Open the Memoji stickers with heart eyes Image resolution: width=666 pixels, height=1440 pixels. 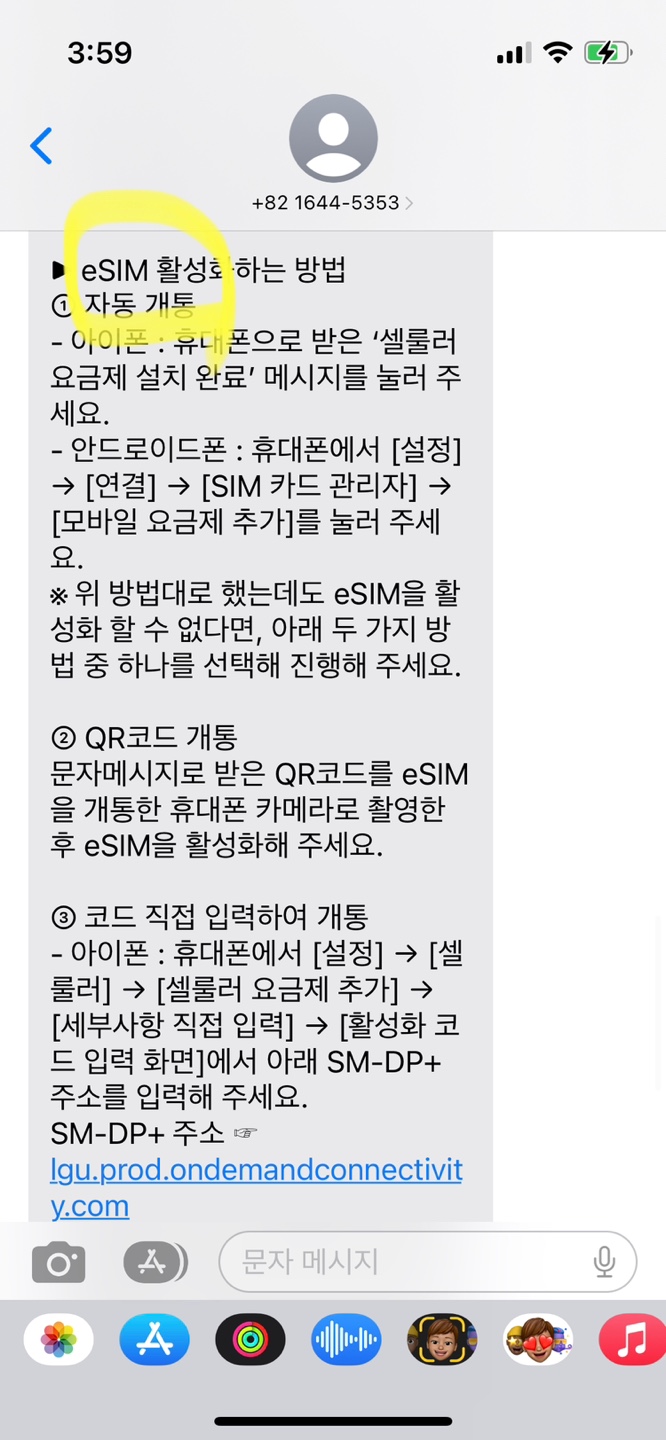(x=538, y=1340)
